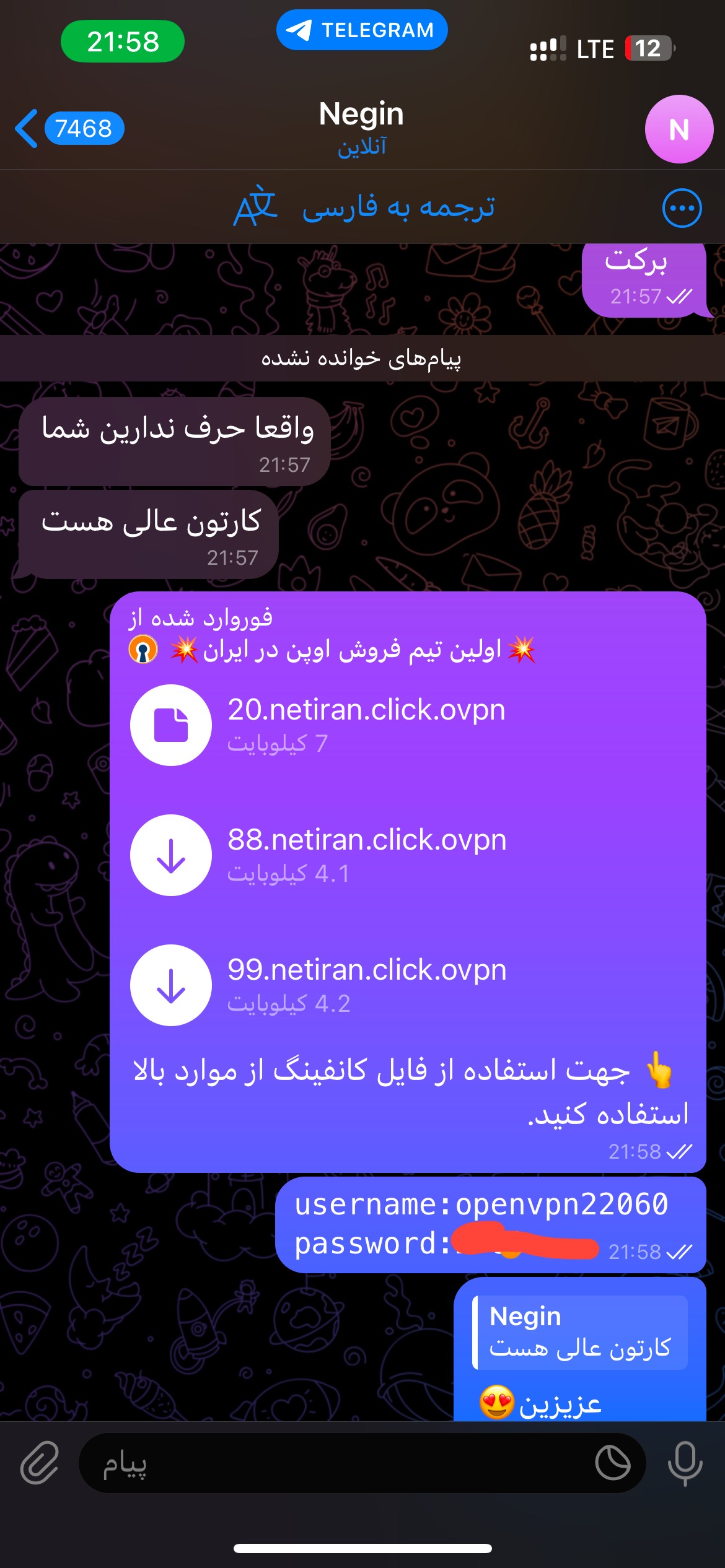Open translation bar's more options

[682, 208]
